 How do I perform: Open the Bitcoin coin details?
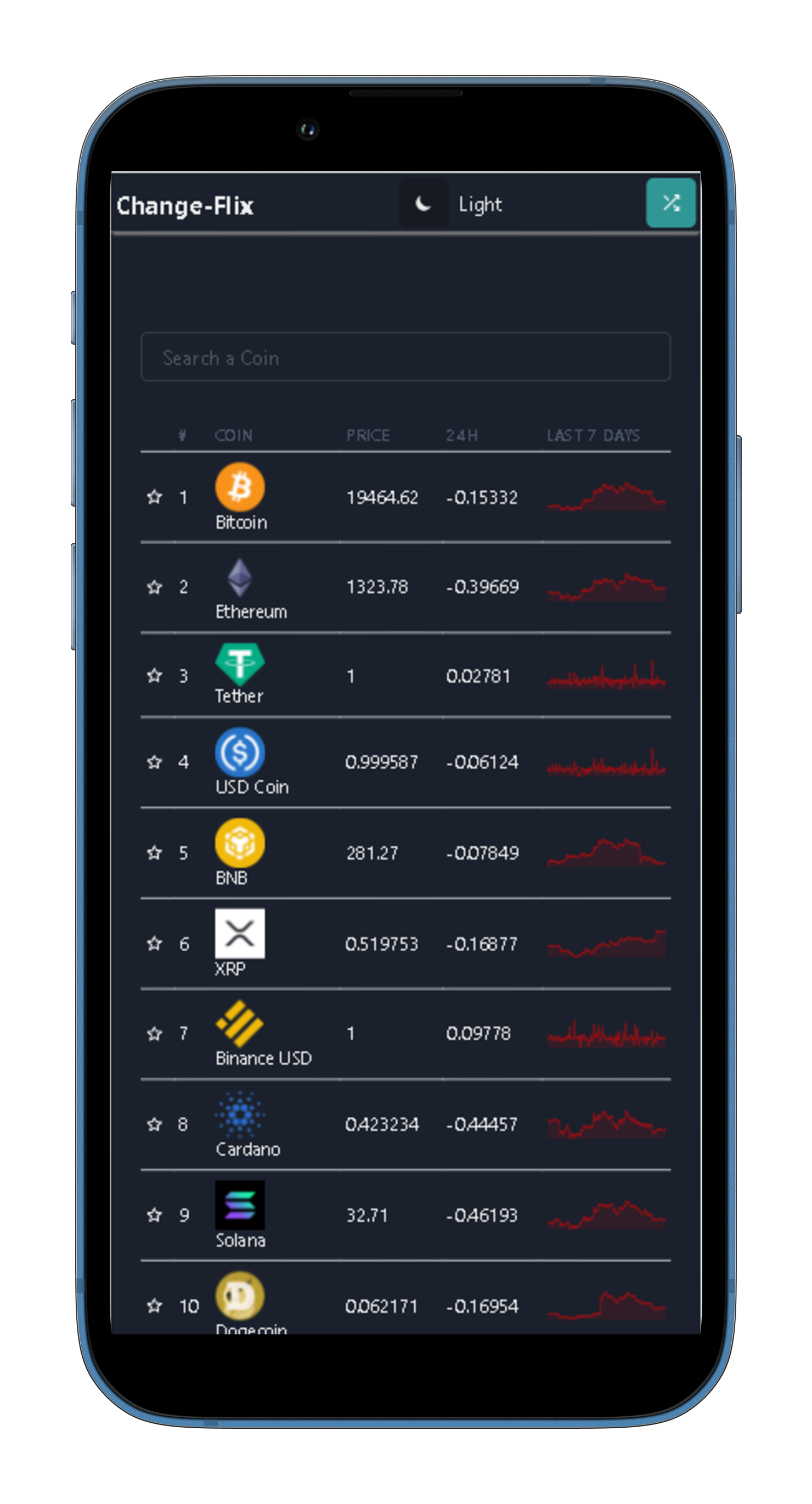click(405, 497)
